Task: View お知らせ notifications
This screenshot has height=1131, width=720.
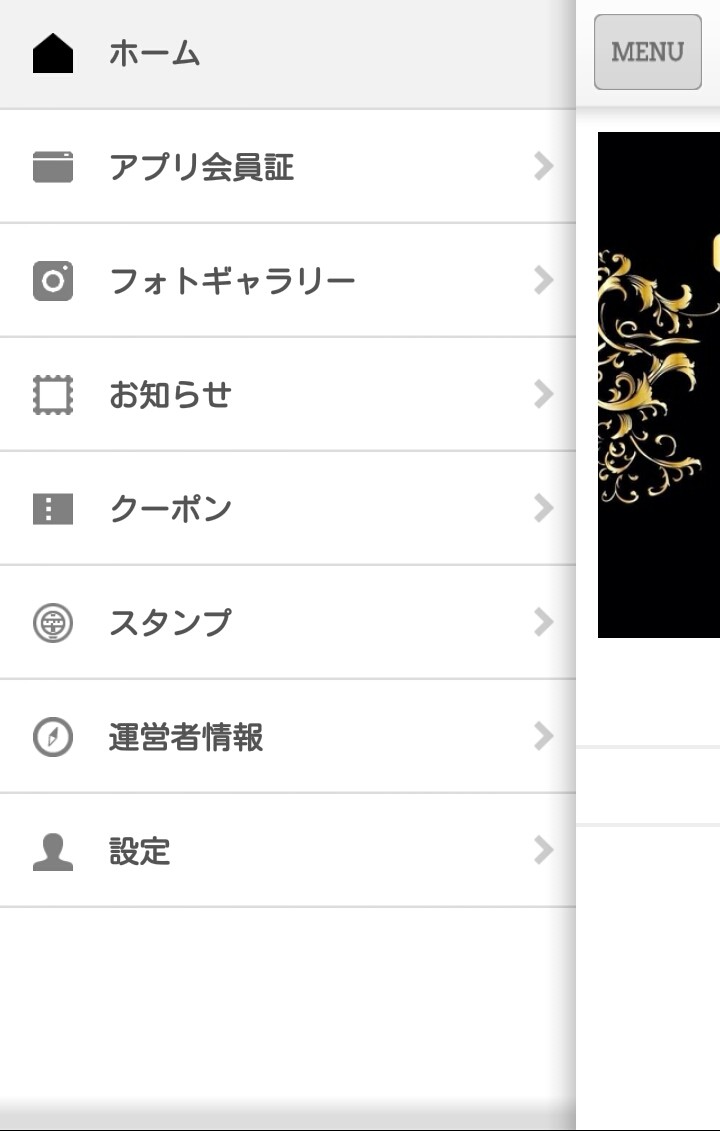Action: (x=287, y=395)
